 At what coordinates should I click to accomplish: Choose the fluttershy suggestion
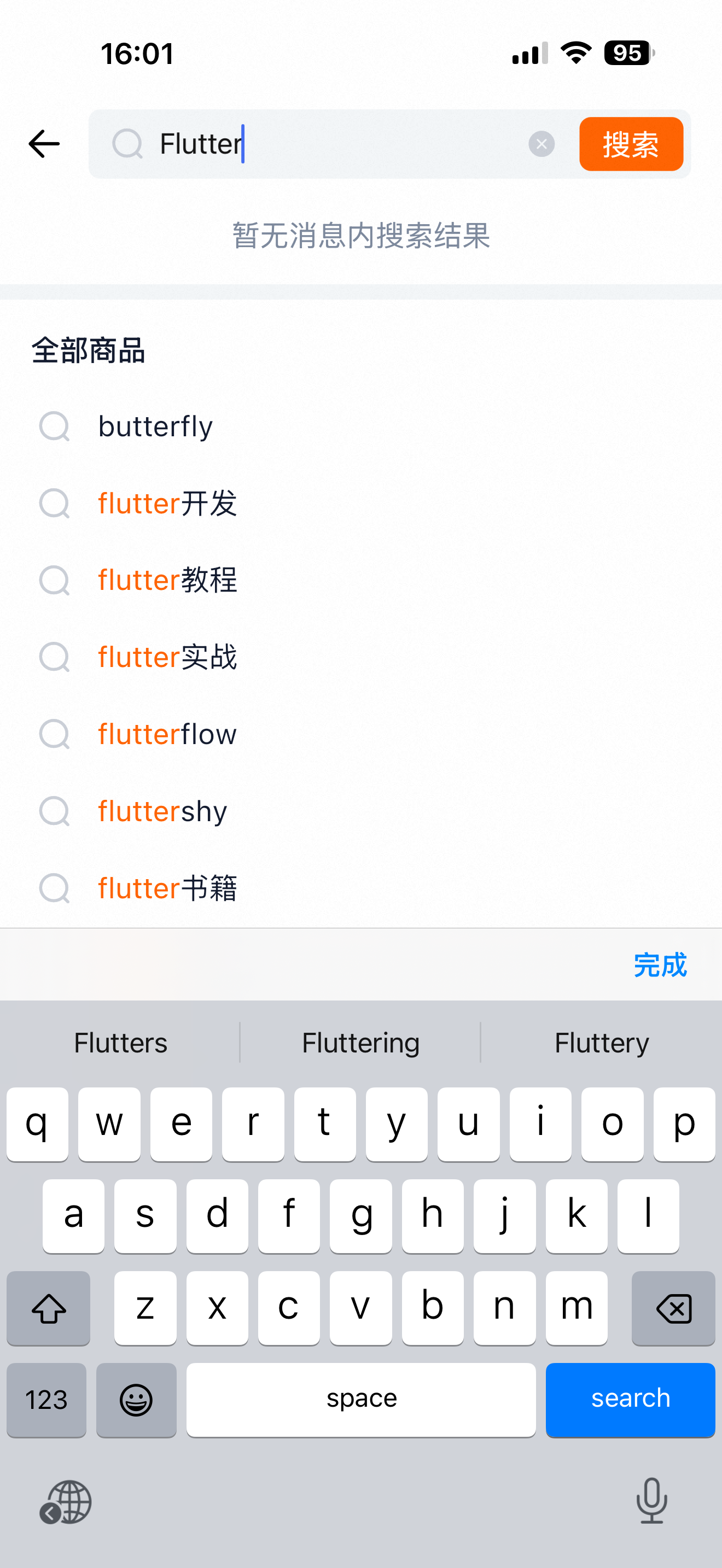pyautogui.click(x=162, y=811)
